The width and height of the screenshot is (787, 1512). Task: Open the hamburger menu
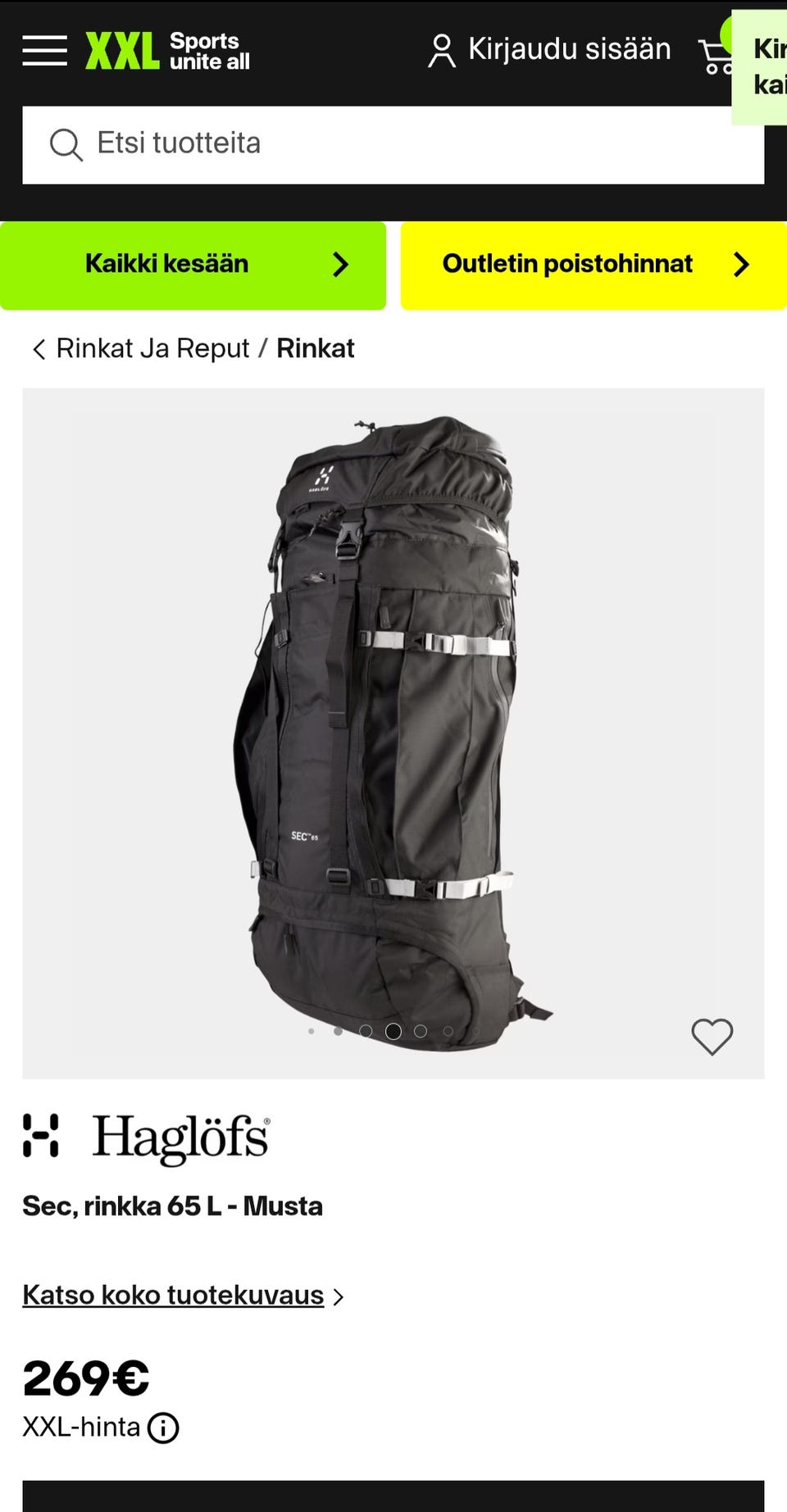45,51
